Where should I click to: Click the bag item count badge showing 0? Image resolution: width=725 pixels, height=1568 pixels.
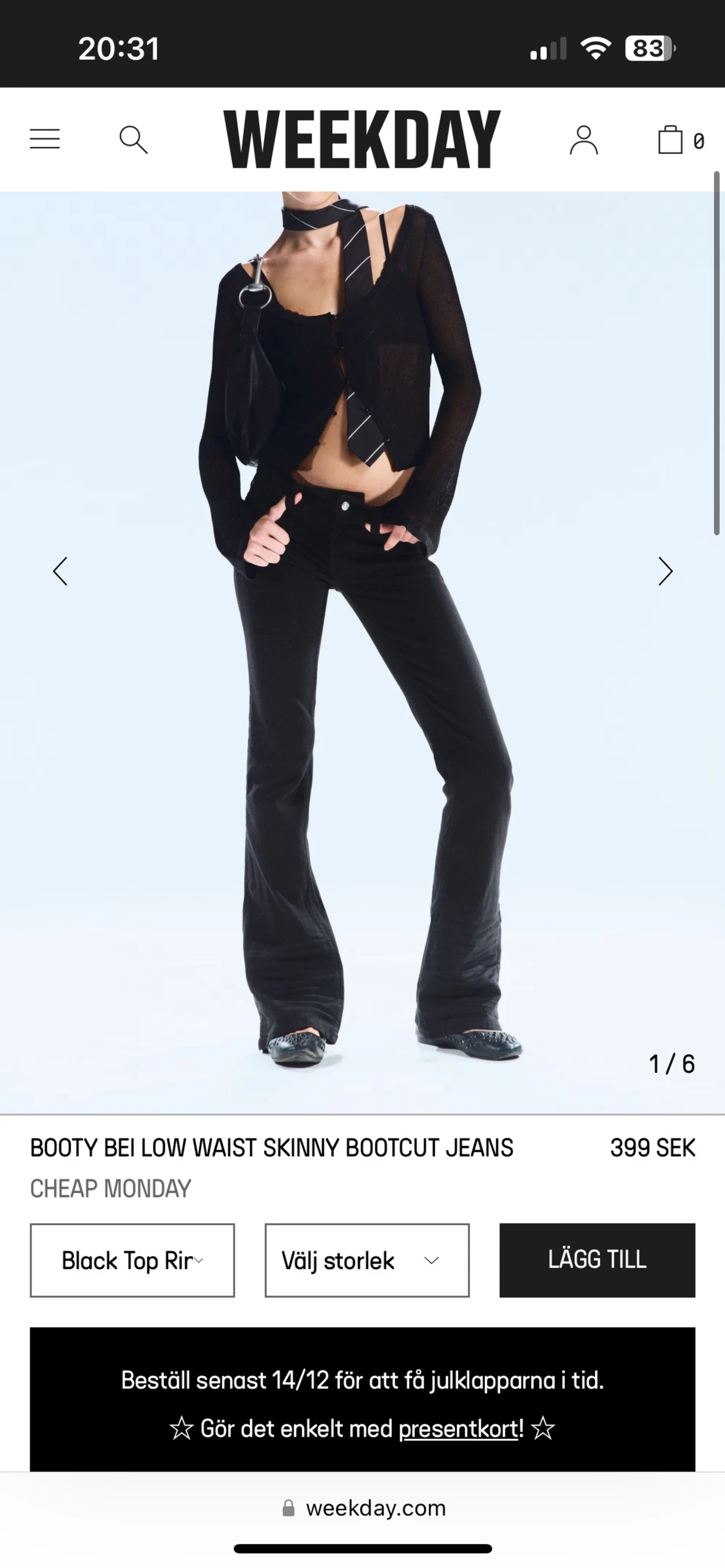coord(697,141)
